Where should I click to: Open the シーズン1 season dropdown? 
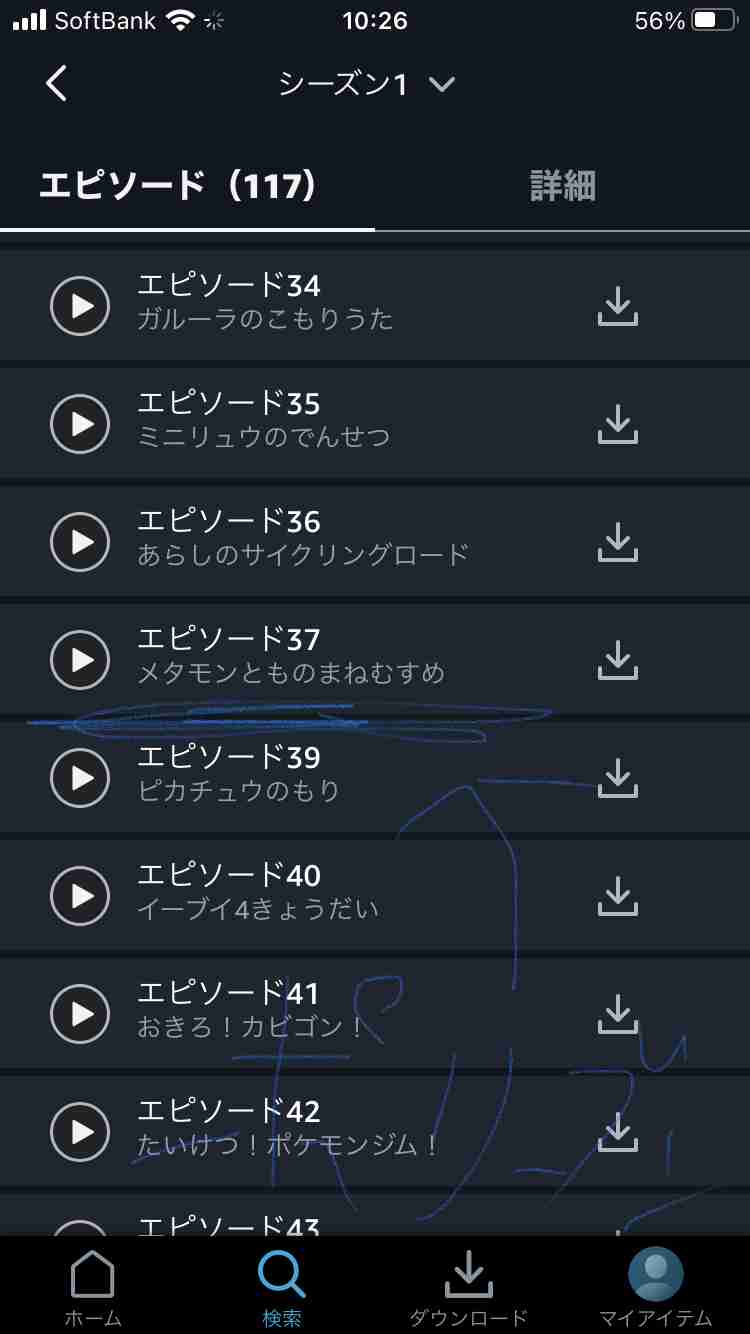click(x=367, y=85)
